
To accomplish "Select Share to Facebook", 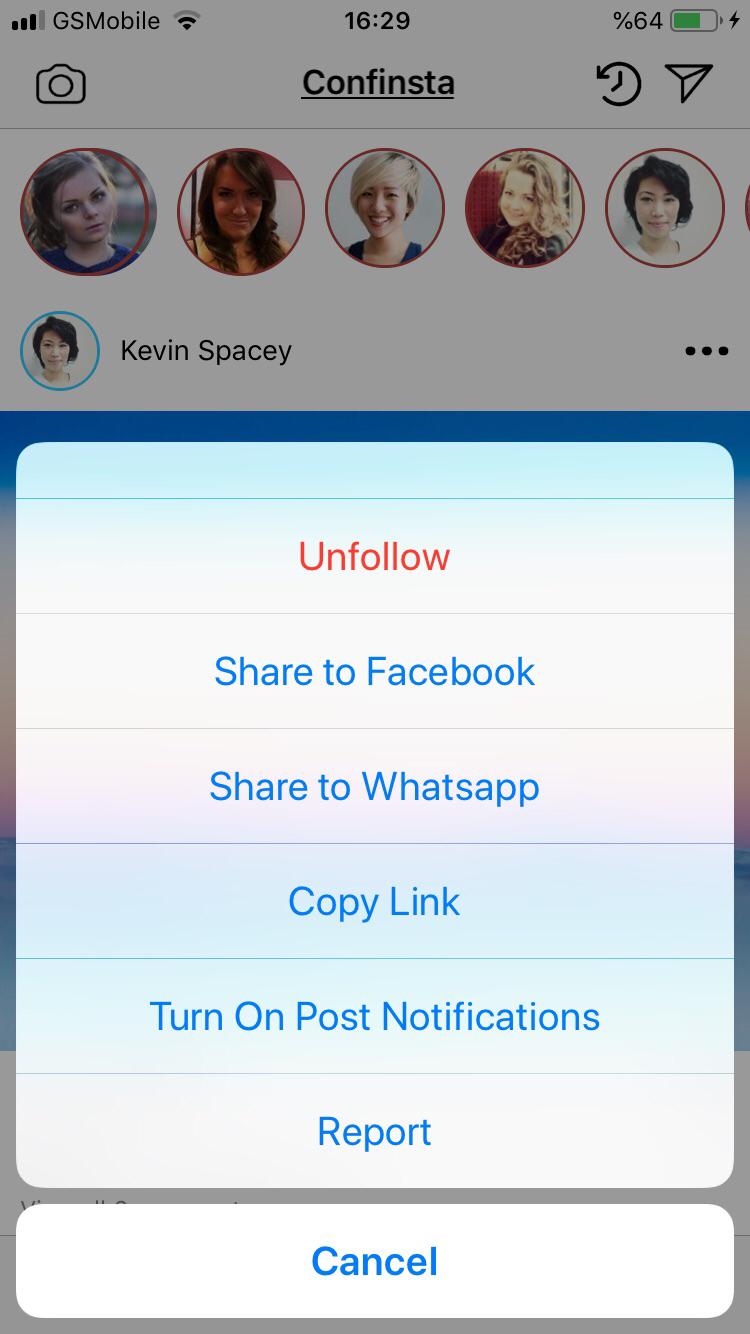I will pyautogui.click(x=374, y=671).
